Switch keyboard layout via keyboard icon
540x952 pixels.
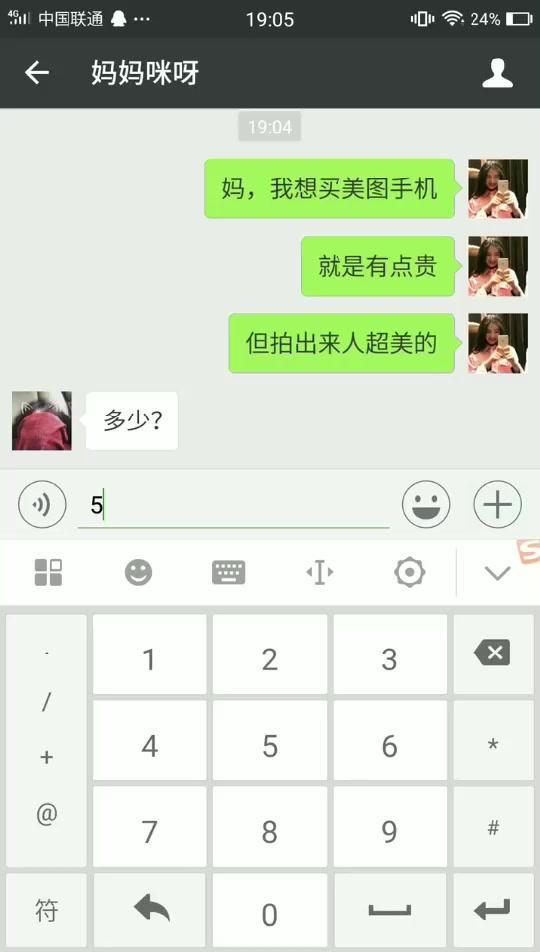click(x=228, y=572)
